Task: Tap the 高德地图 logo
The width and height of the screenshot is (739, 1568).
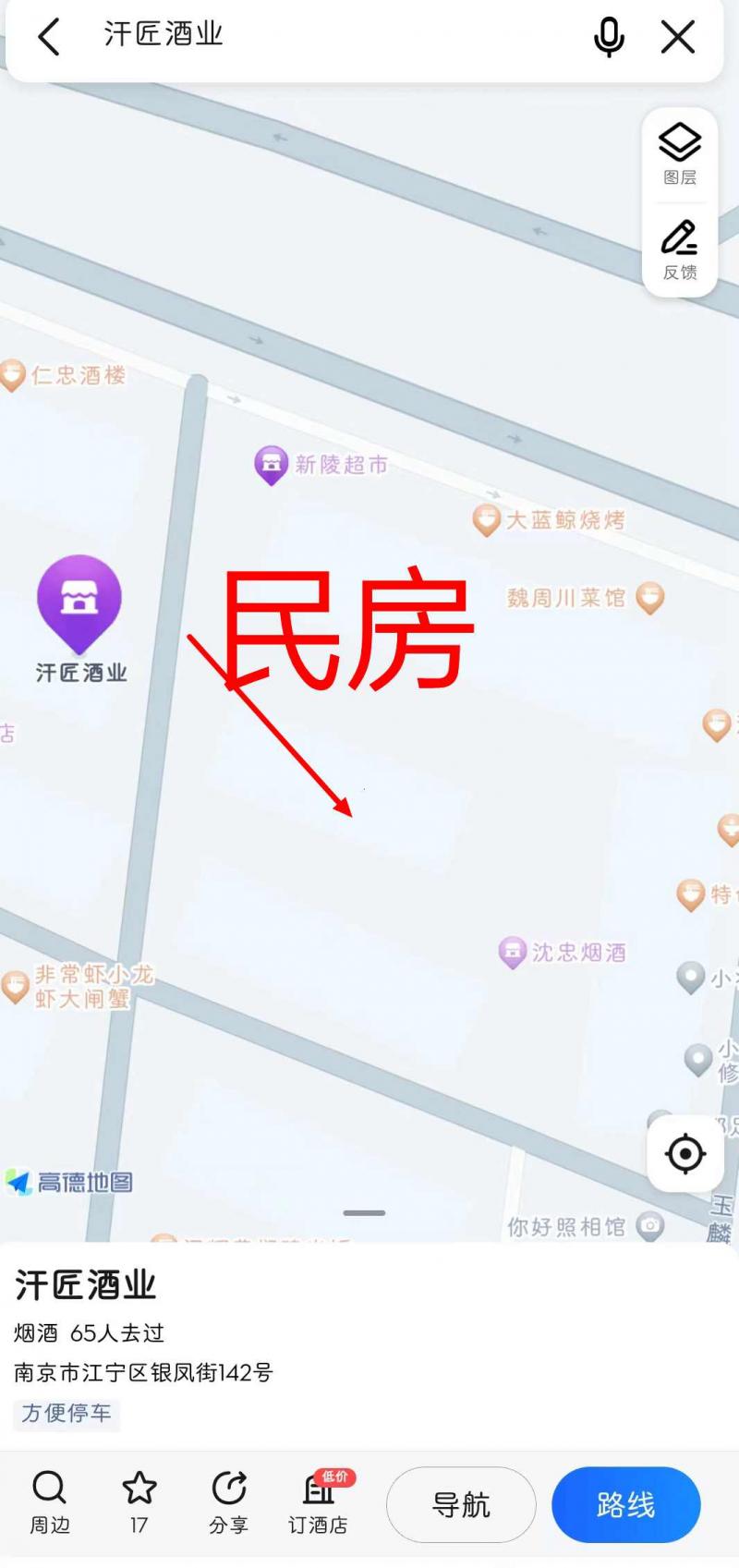Action: pyautogui.click(x=70, y=1182)
